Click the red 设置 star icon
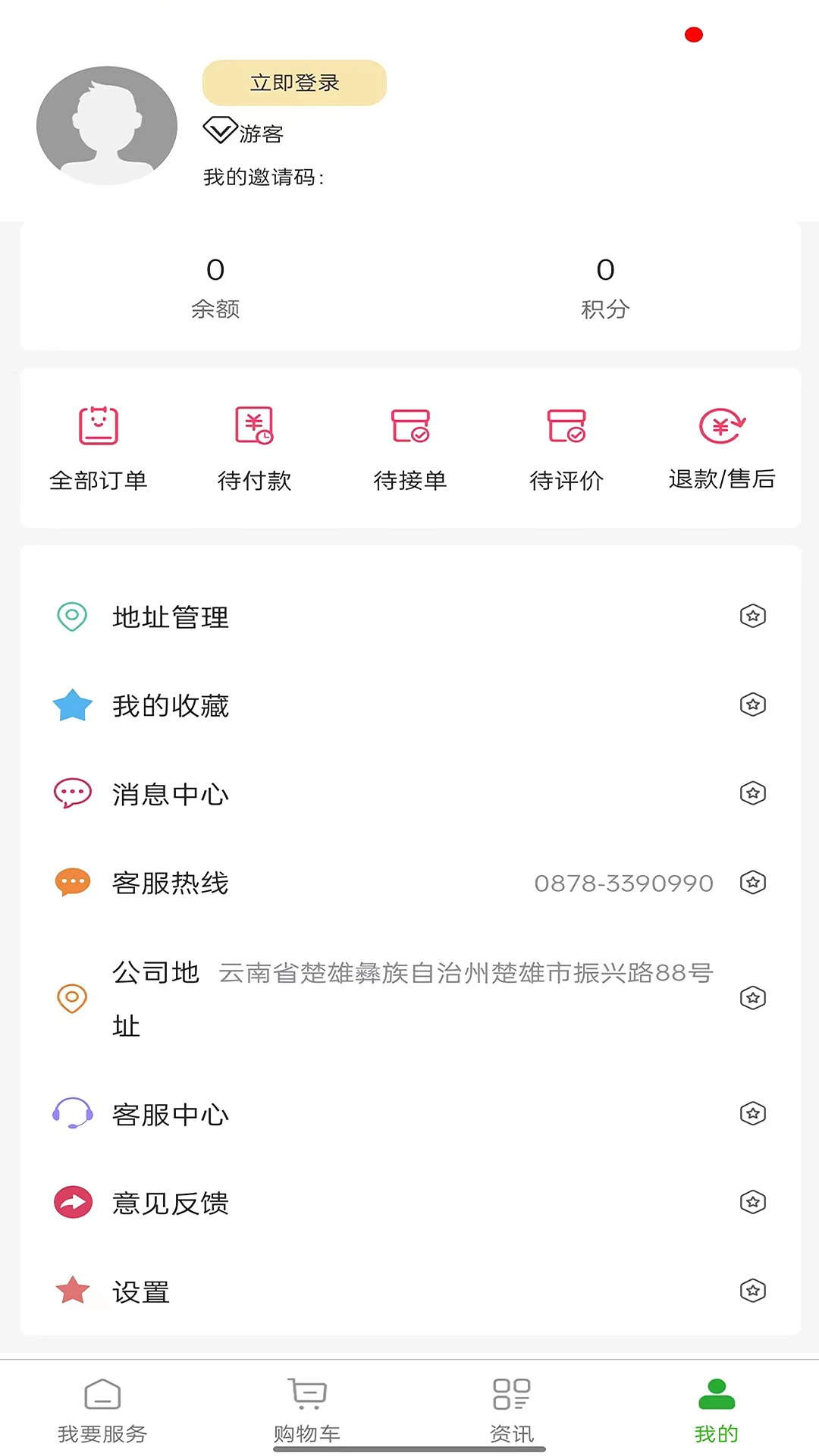Image resolution: width=819 pixels, height=1456 pixels. click(x=71, y=1291)
